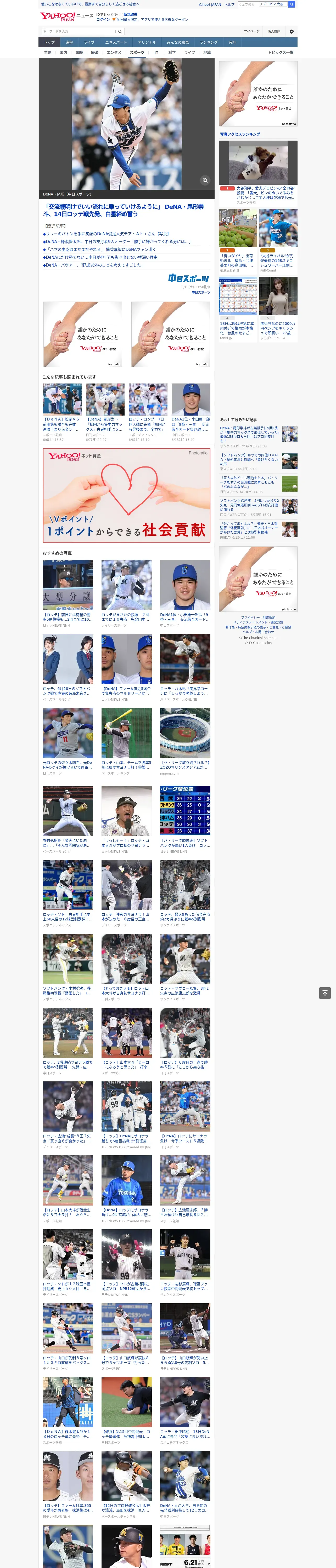Select the IT category tab
This screenshot has width=336, height=1568.
[x=156, y=52]
